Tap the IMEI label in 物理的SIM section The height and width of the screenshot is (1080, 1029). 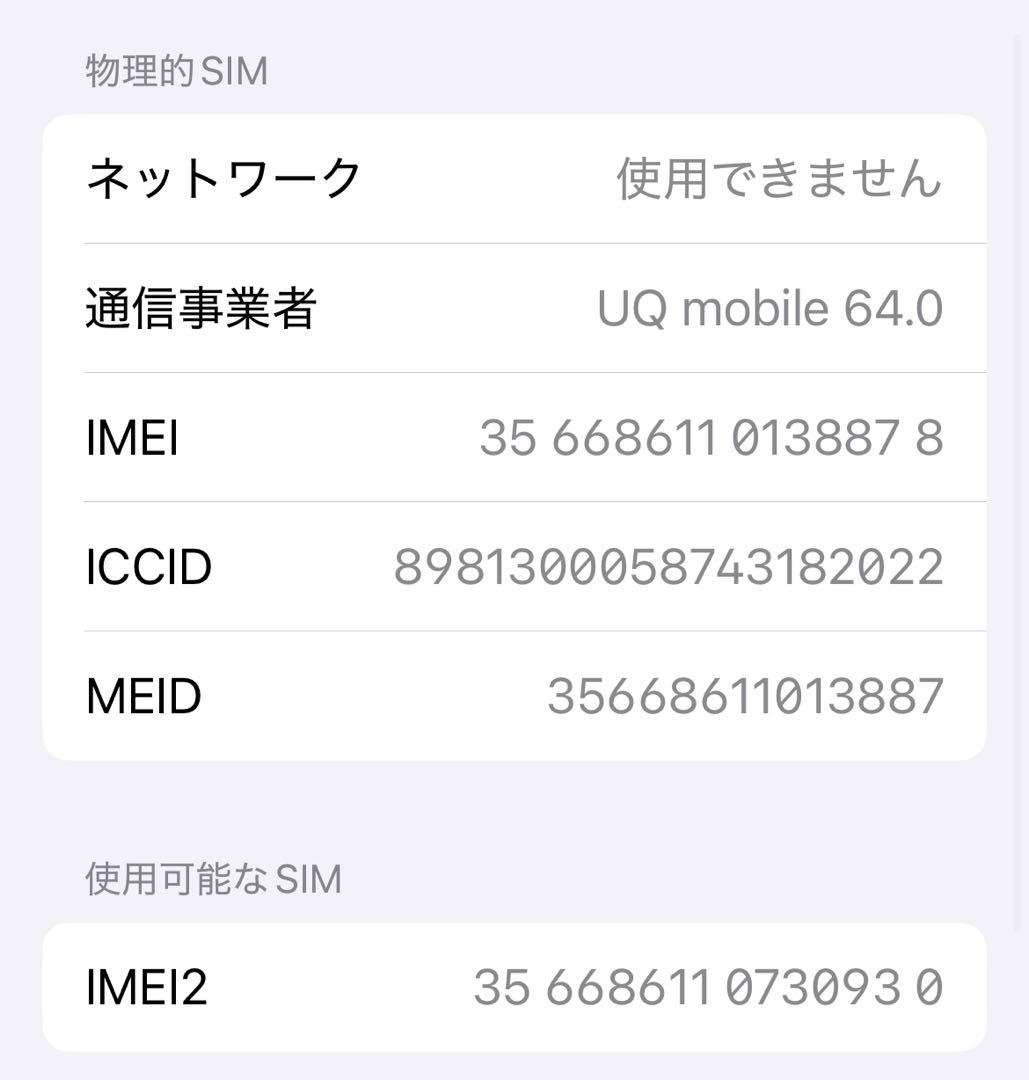pos(131,438)
